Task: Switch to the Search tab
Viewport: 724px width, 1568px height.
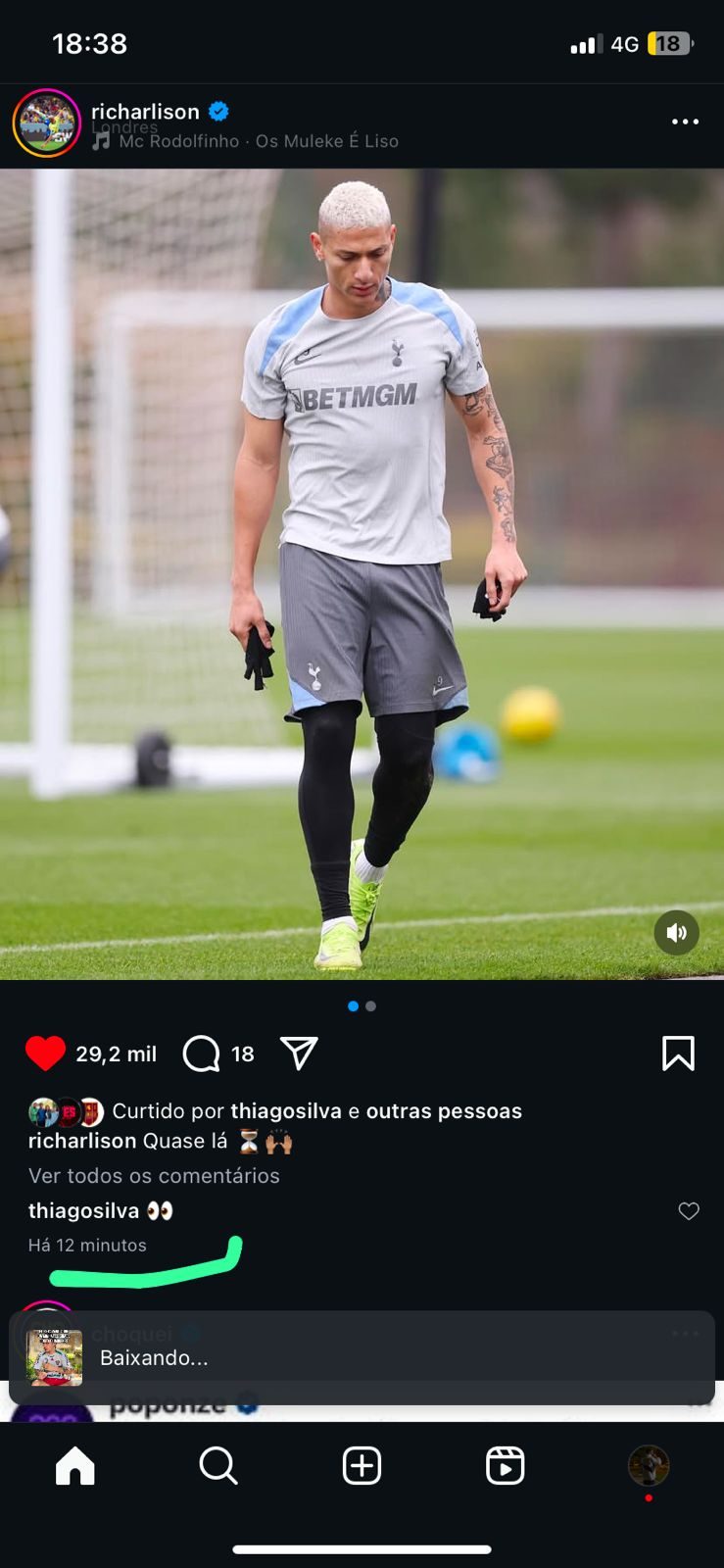Action: (x=218, y=1466)
